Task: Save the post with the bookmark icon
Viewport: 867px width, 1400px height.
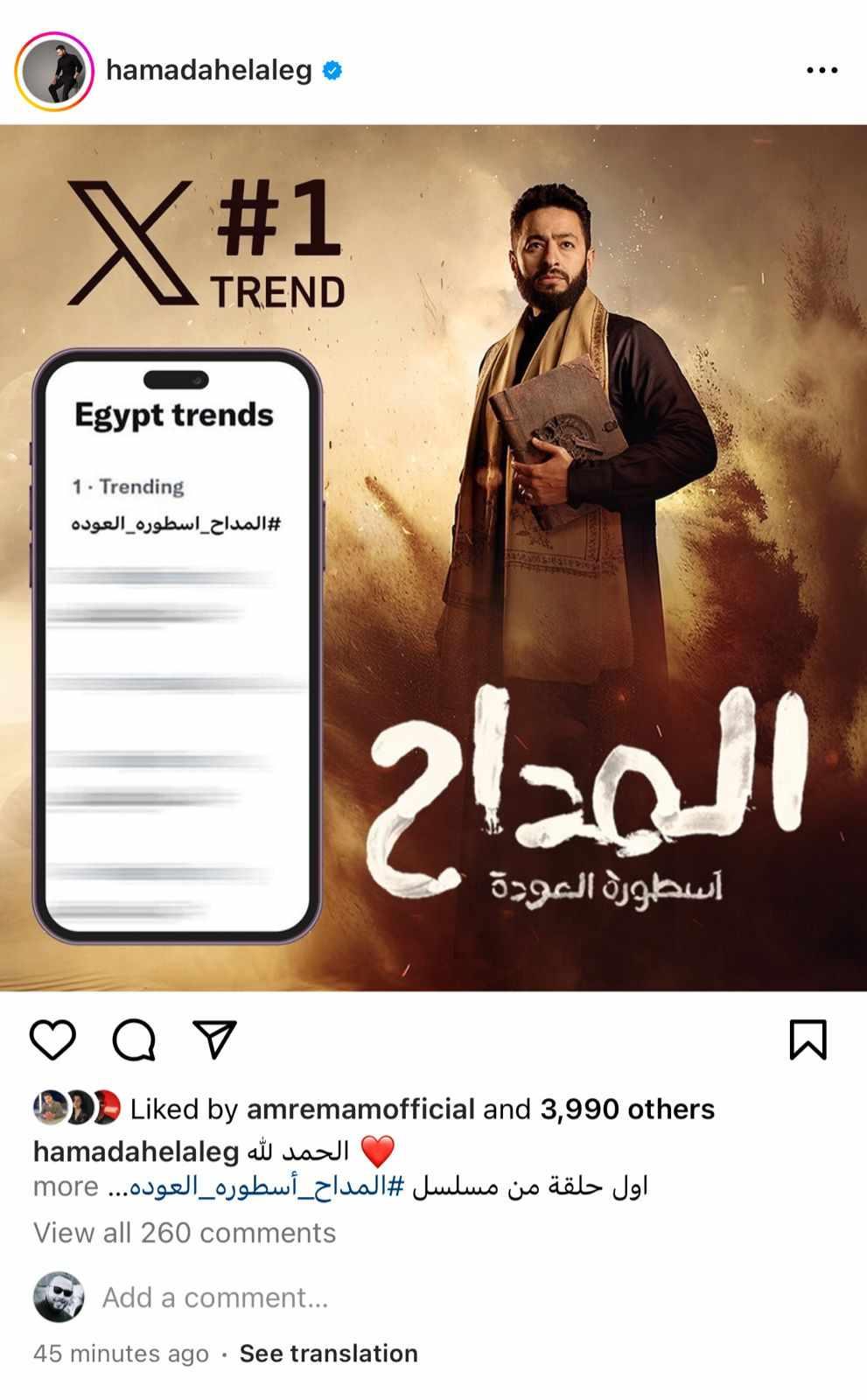Action: [807, 1039]
